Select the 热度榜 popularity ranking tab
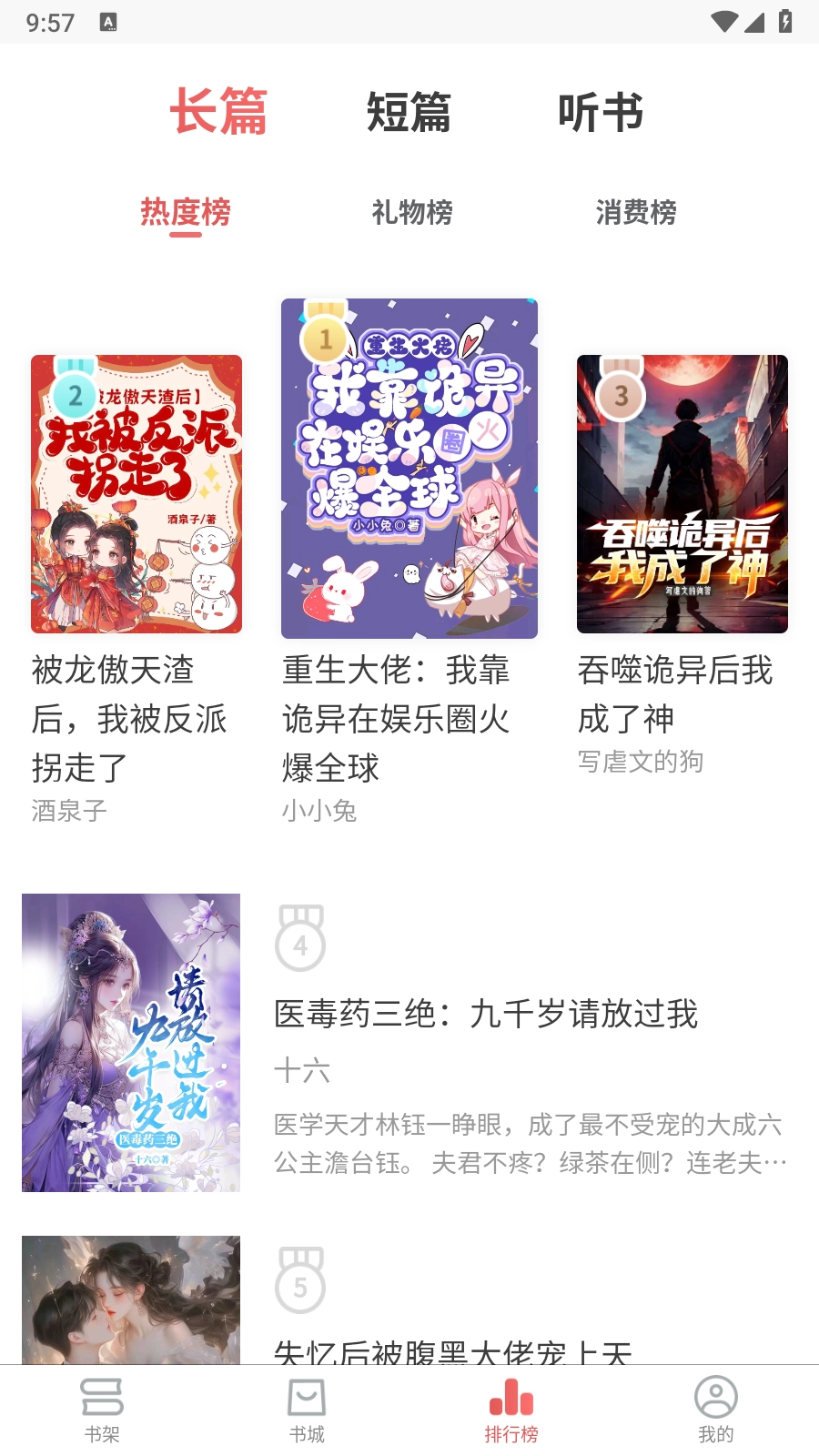This screenshot has width=819, height=1456. (185, 211)
